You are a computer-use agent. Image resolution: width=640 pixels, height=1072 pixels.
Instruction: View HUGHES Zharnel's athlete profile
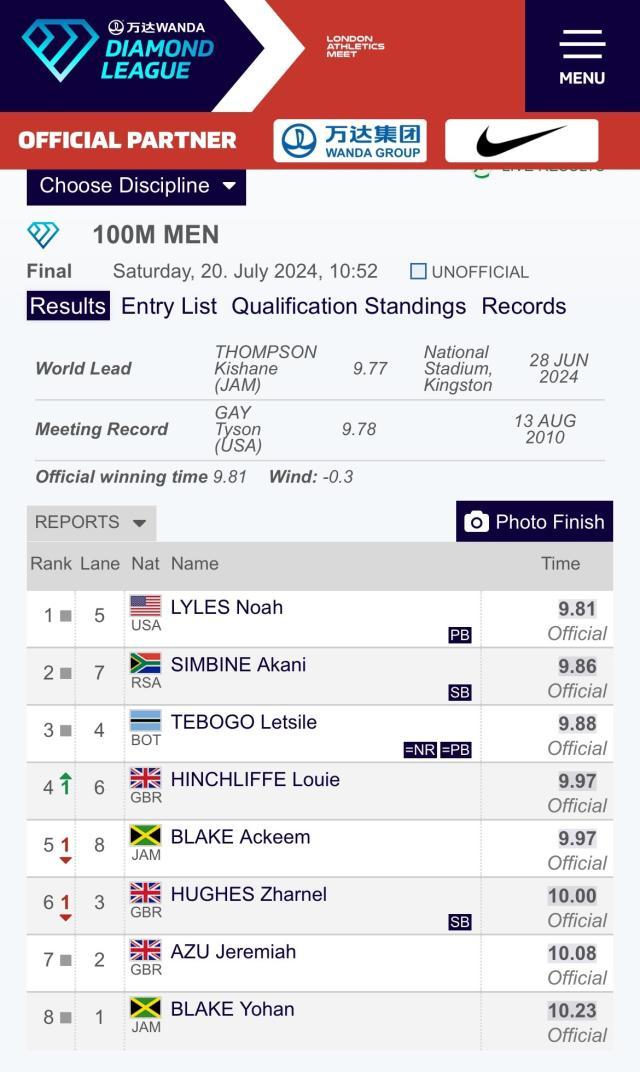[248, 895]
